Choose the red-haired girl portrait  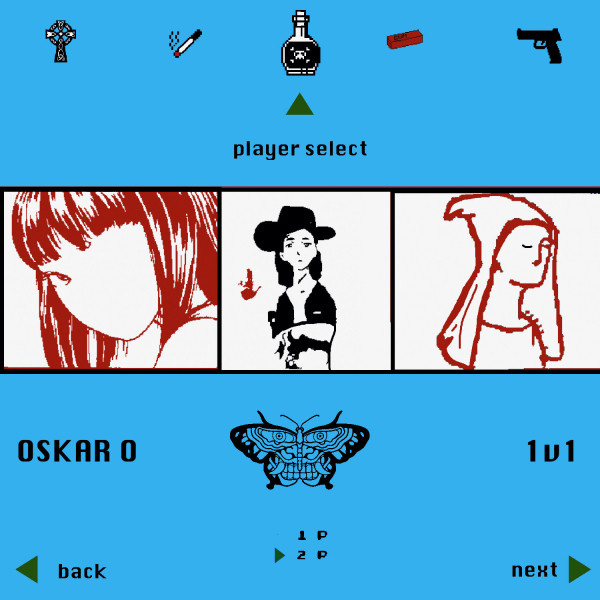click(111, 280)
